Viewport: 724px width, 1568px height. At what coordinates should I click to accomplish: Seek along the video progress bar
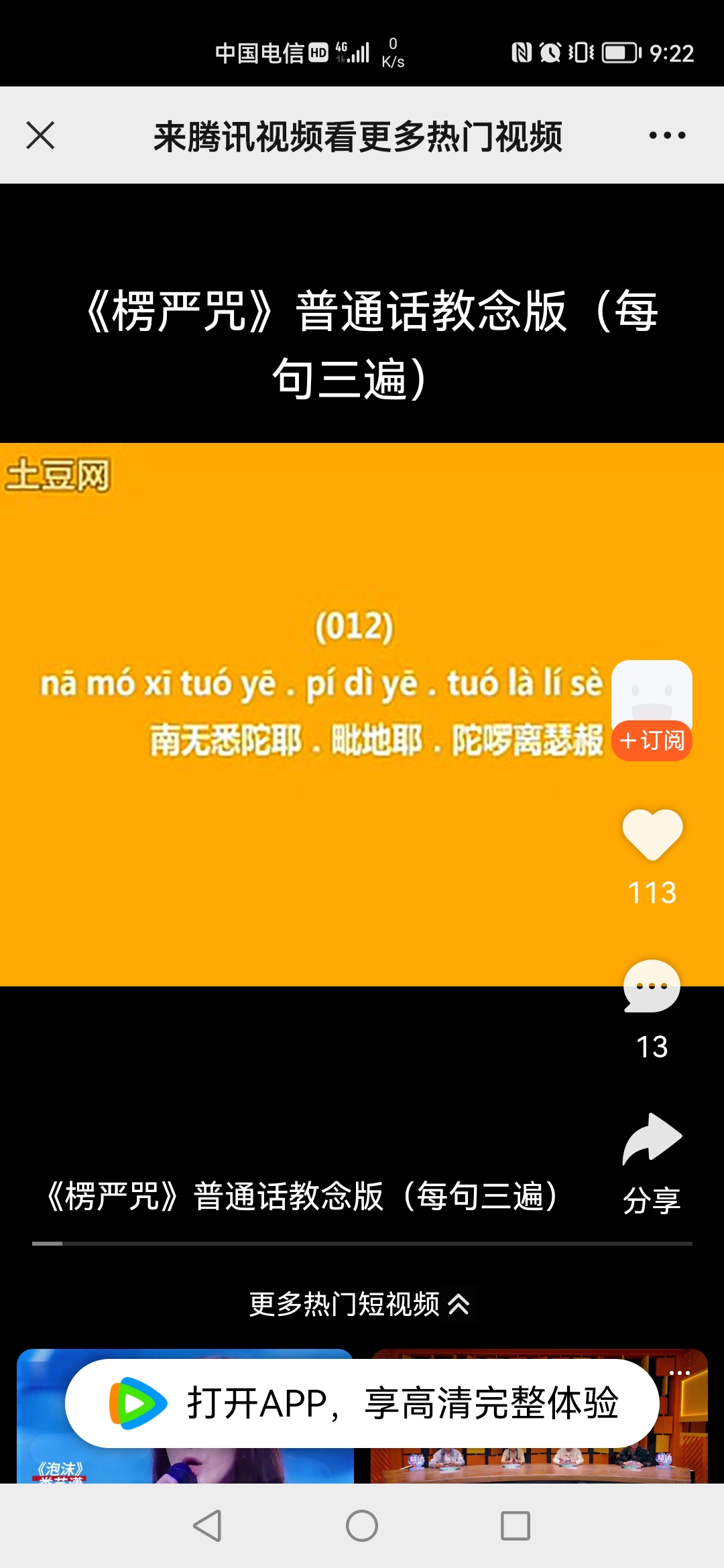[362, 1244]
